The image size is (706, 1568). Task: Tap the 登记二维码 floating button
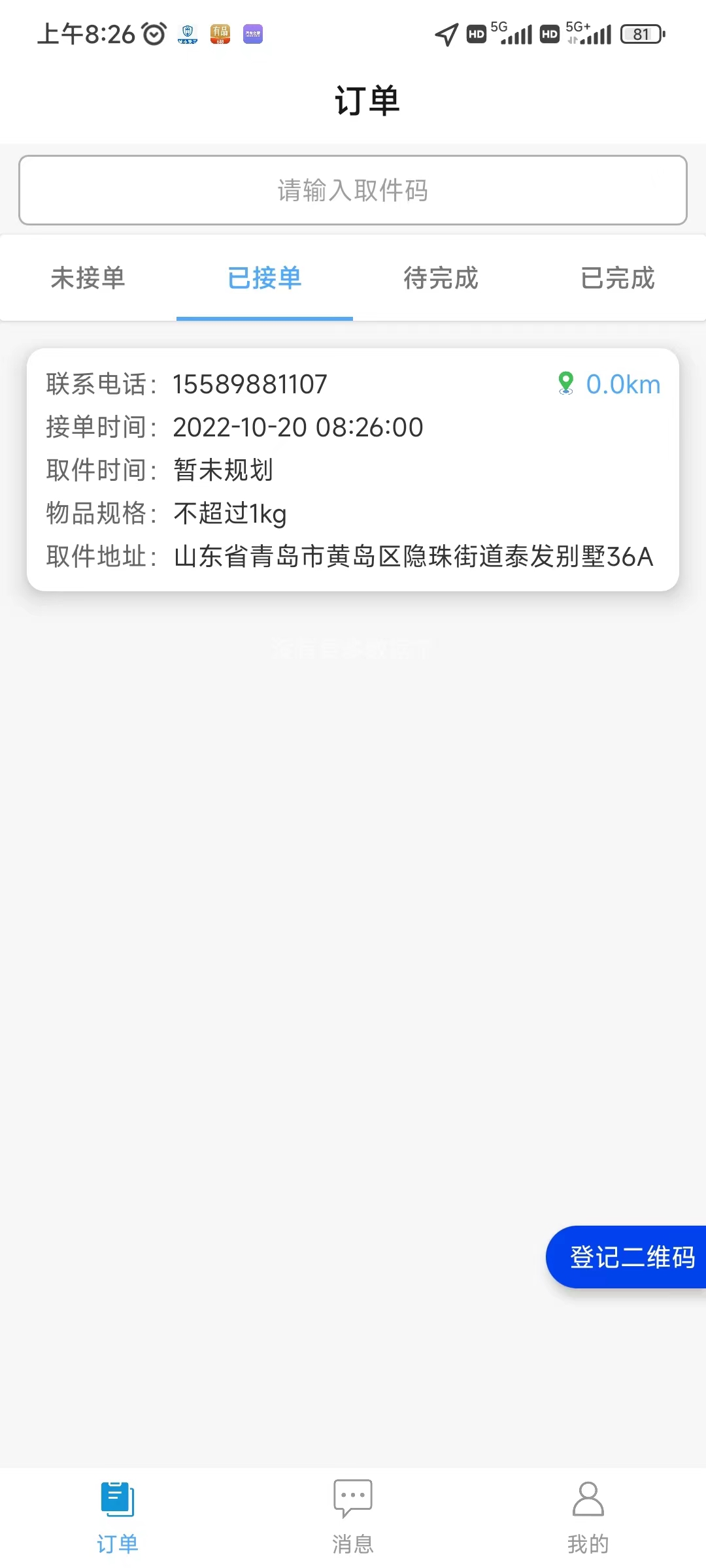630,1257
